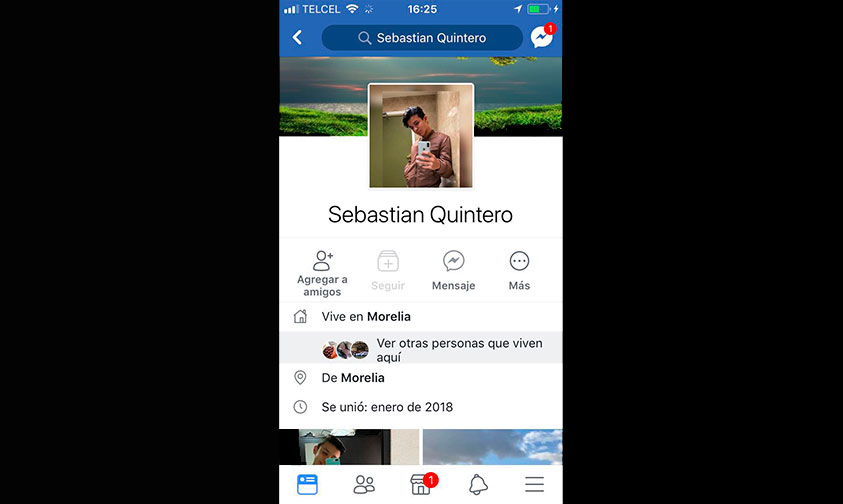Switch to the news feed tab
Screen dimensions: 843x504
(307, 484)
